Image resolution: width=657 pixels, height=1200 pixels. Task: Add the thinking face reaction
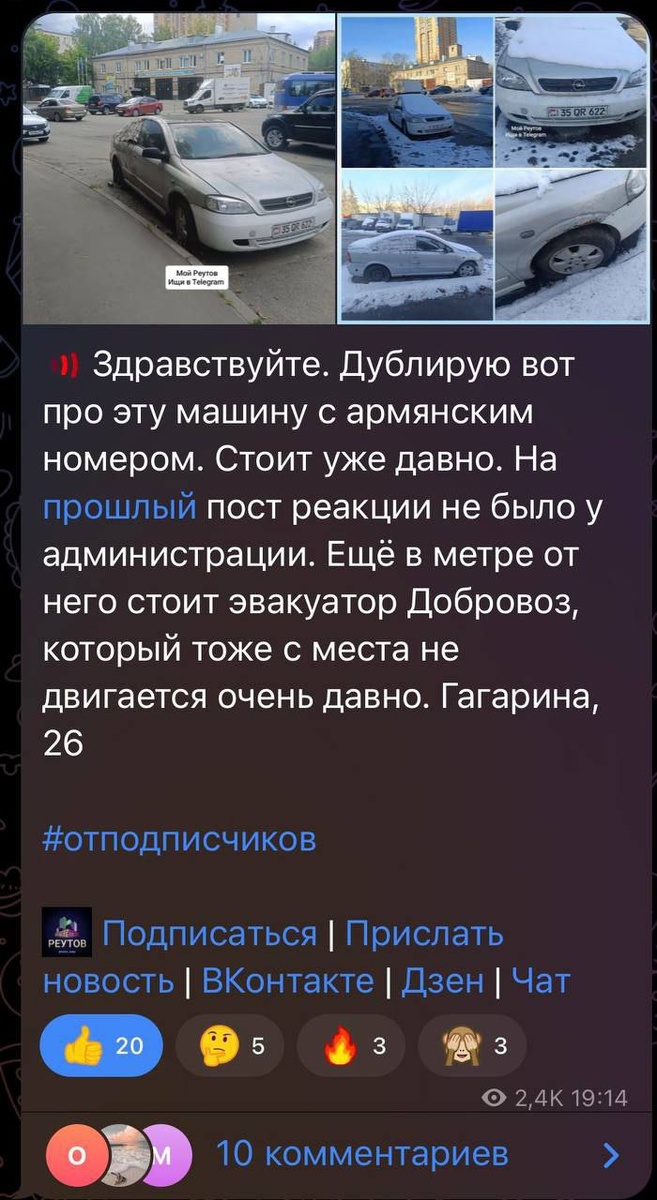click(229, 1046)
